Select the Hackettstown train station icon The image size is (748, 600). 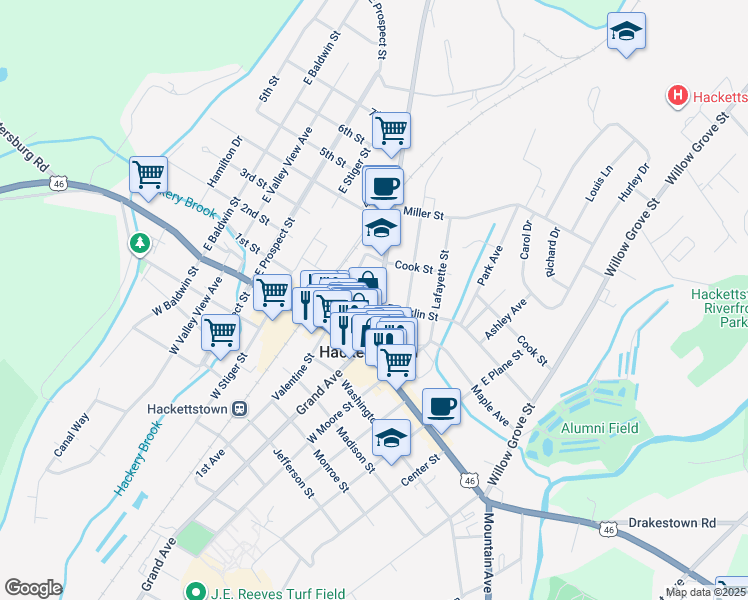point(239,408)
